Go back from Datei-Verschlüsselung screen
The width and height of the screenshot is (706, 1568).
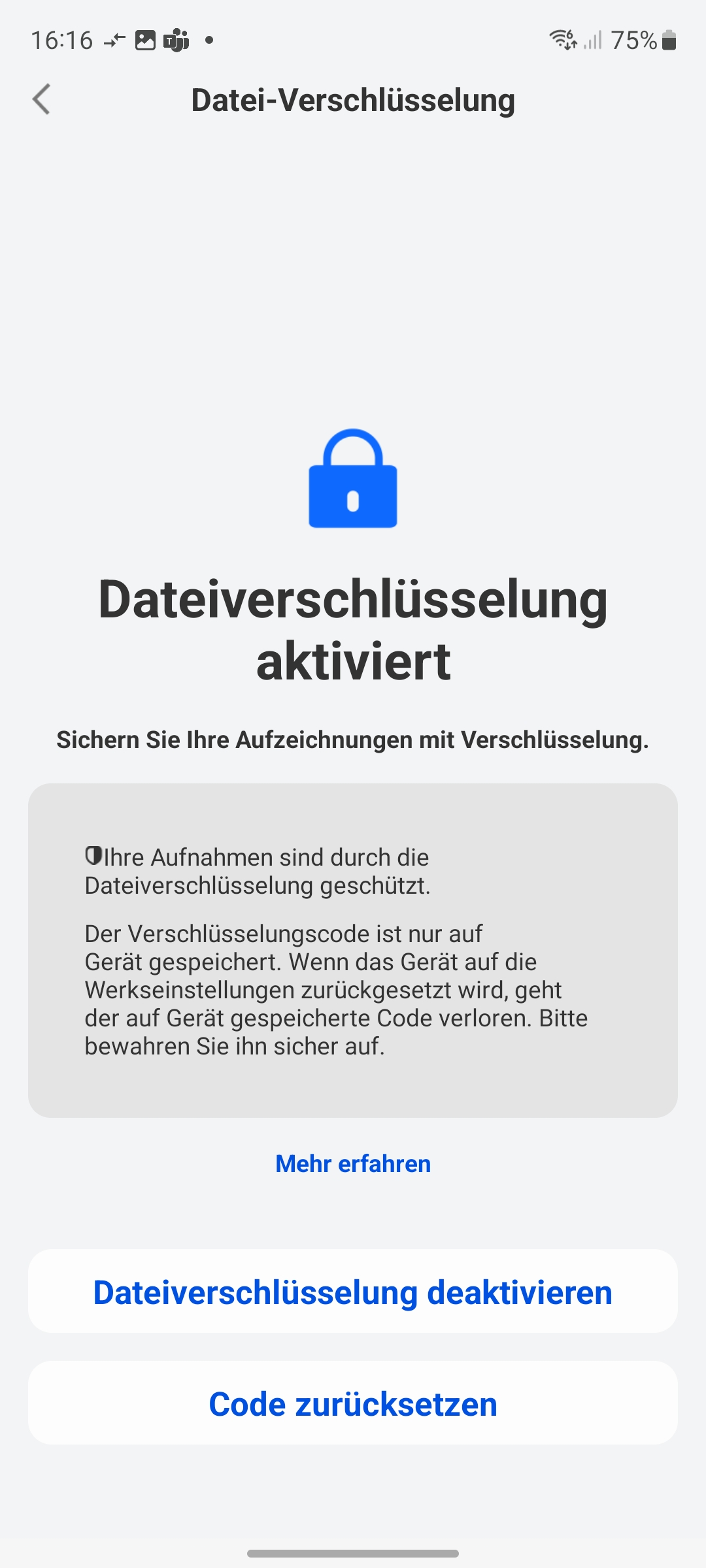(x=41, y=100)
